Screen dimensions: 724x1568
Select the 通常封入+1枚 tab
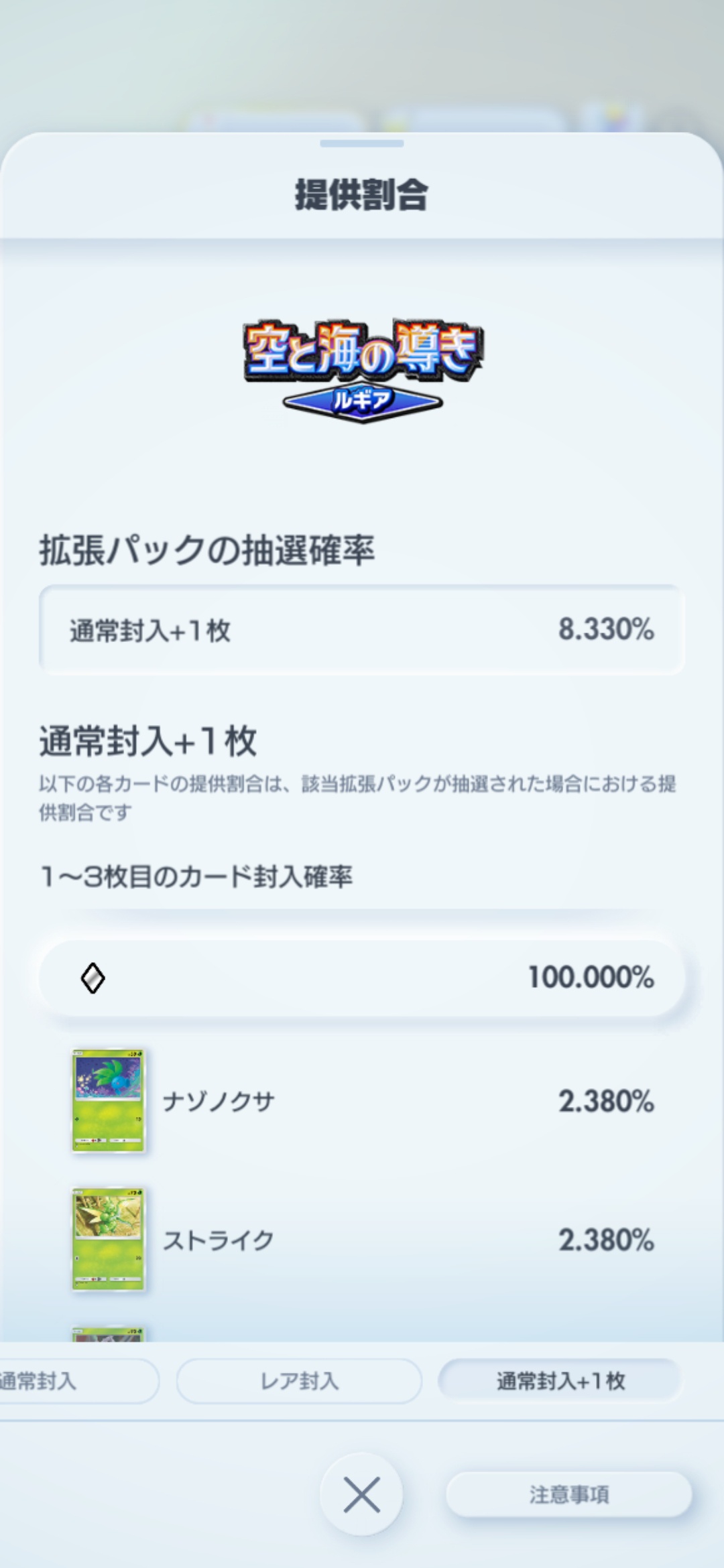click(560, 1380)
